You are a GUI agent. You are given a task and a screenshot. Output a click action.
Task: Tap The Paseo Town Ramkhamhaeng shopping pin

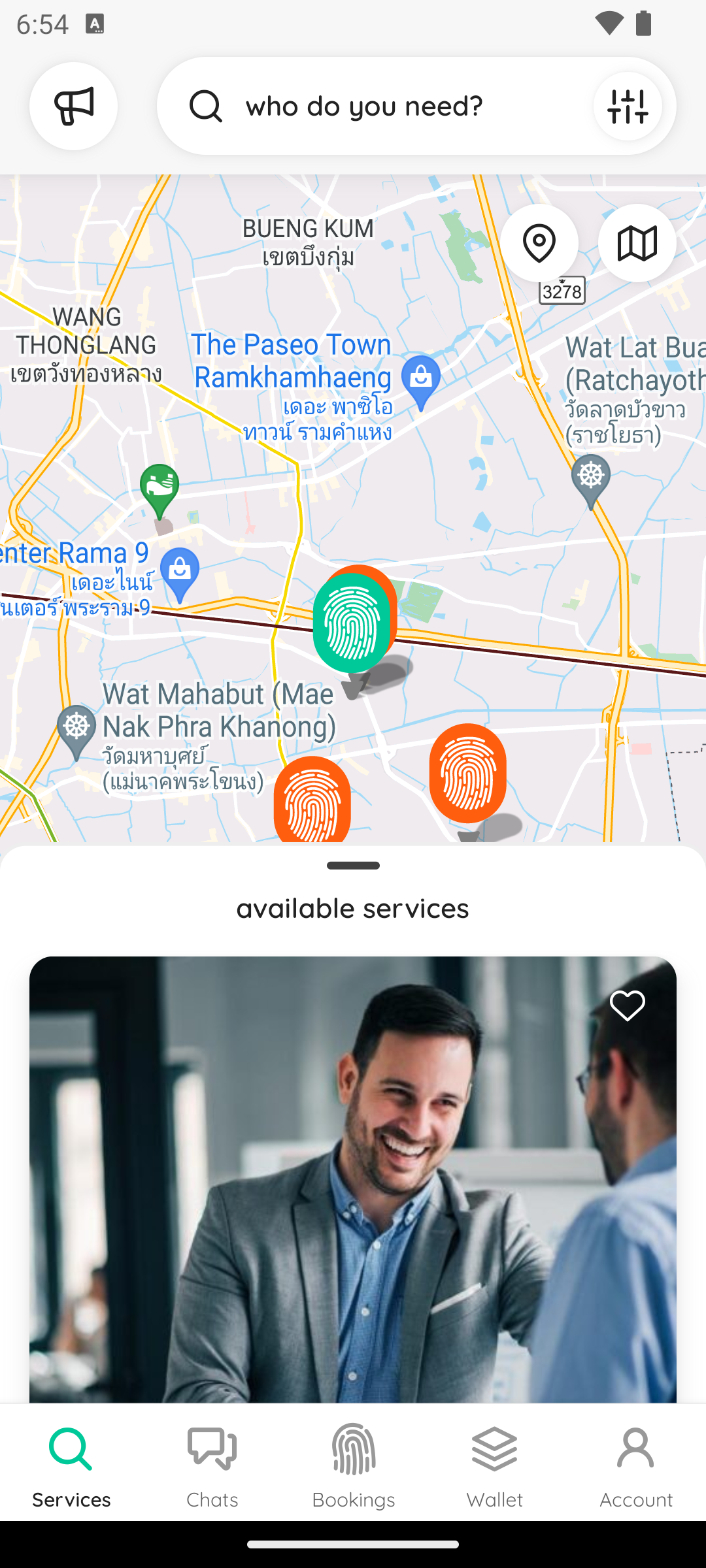point(421,380)
